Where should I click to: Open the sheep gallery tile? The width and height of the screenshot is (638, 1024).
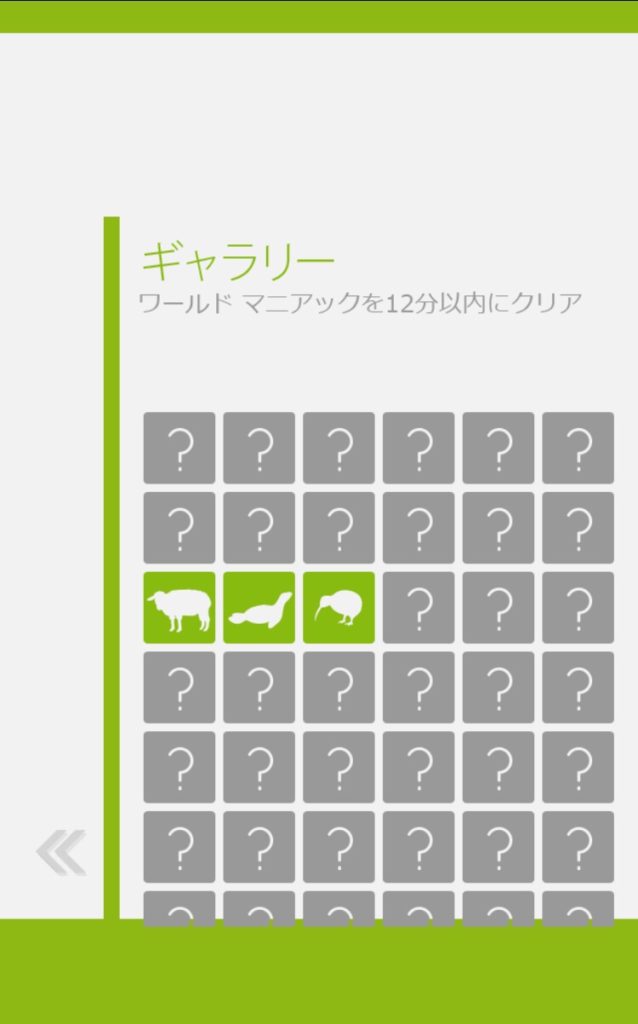[x=179, y=607]
